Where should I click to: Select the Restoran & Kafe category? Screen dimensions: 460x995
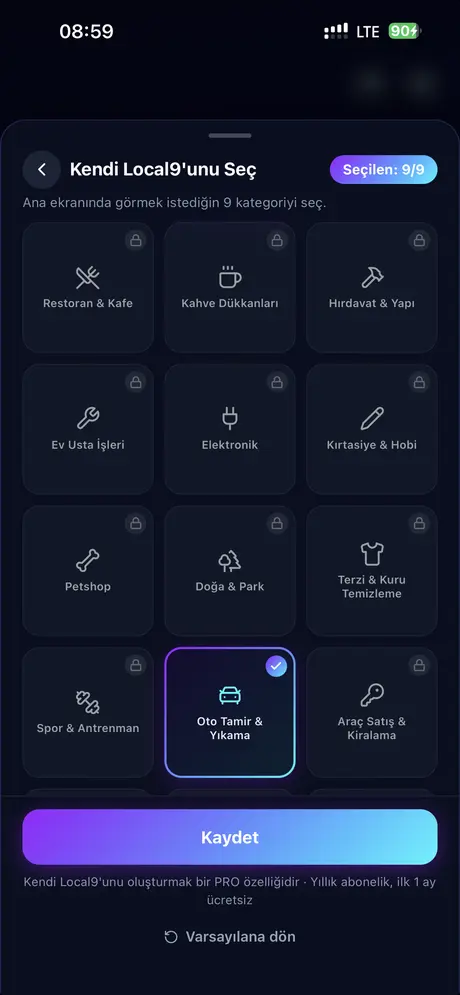[x=88, y=287]
